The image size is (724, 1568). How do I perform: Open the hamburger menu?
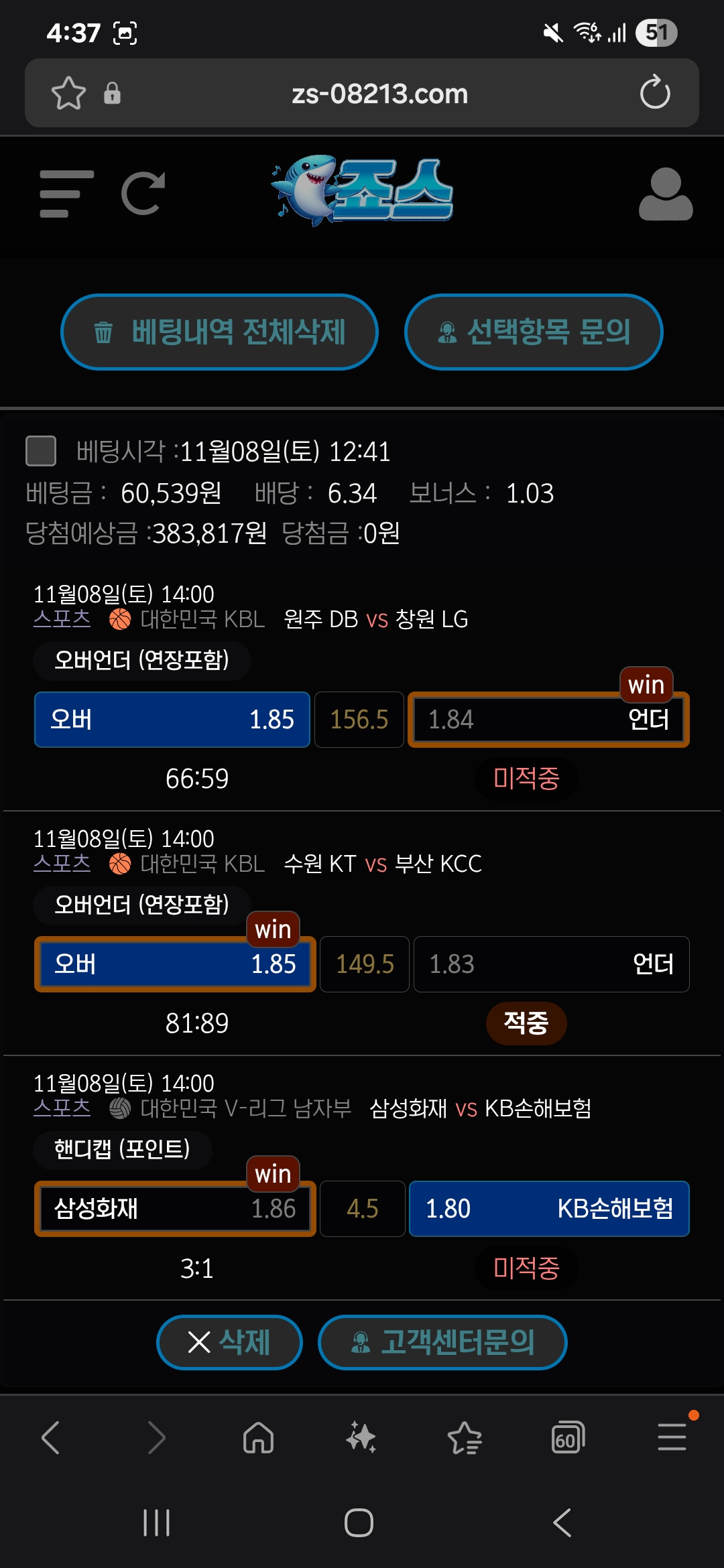pyautogui.click(x=66, y=194)
